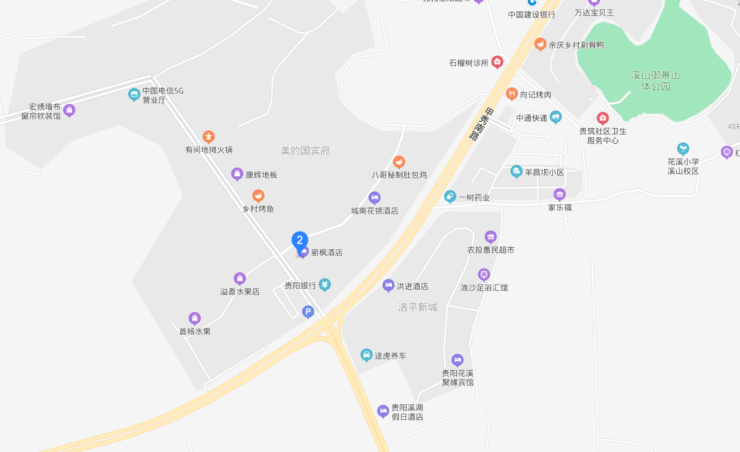Image resolution: width=740 pixels, height=452 pixels.
Task: Tap the 一树药业 pharmacy marker
Action: click(x=450, y=197)
